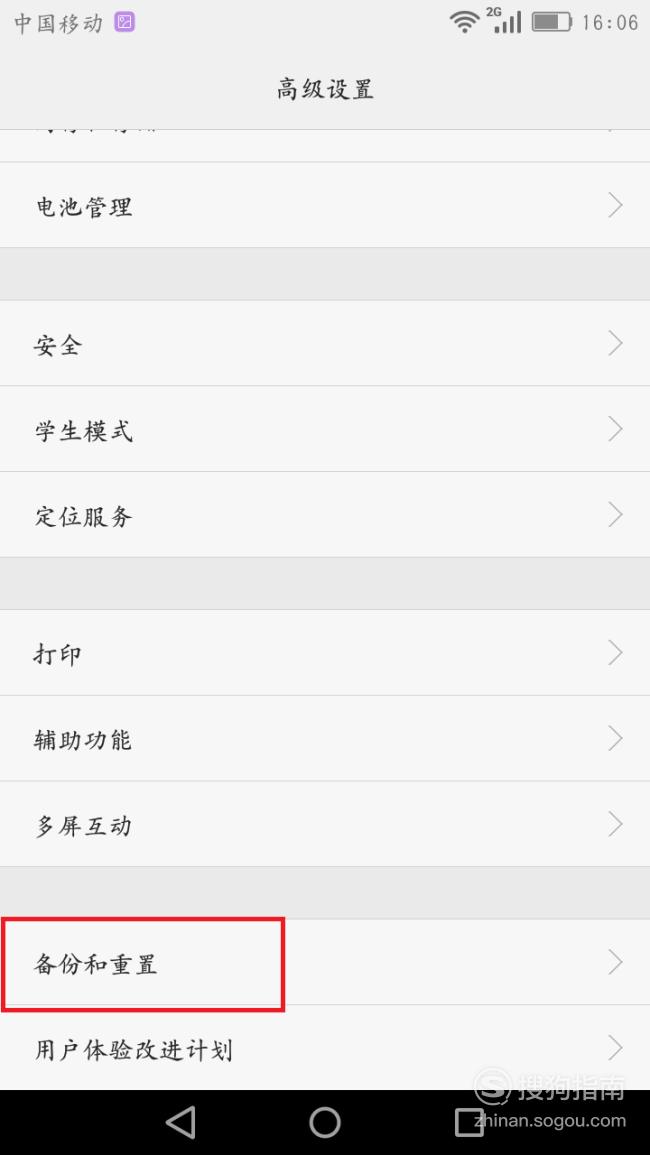Screen dimensions: 650x1155
Task: Enter 学生模式 settings
Action: pos(325,429)
